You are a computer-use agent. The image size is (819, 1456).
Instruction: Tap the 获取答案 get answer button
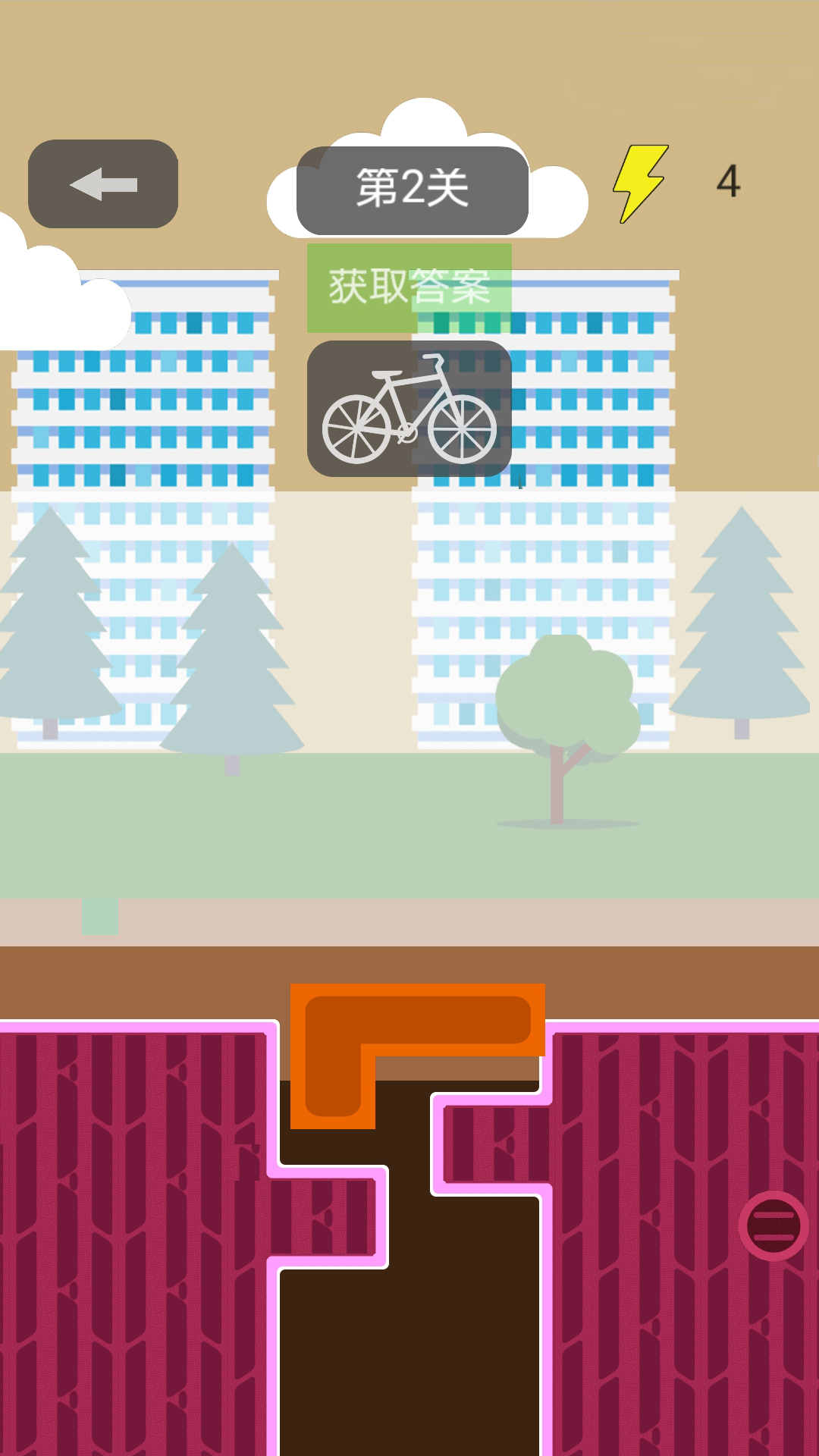click(x=409, y=288)
